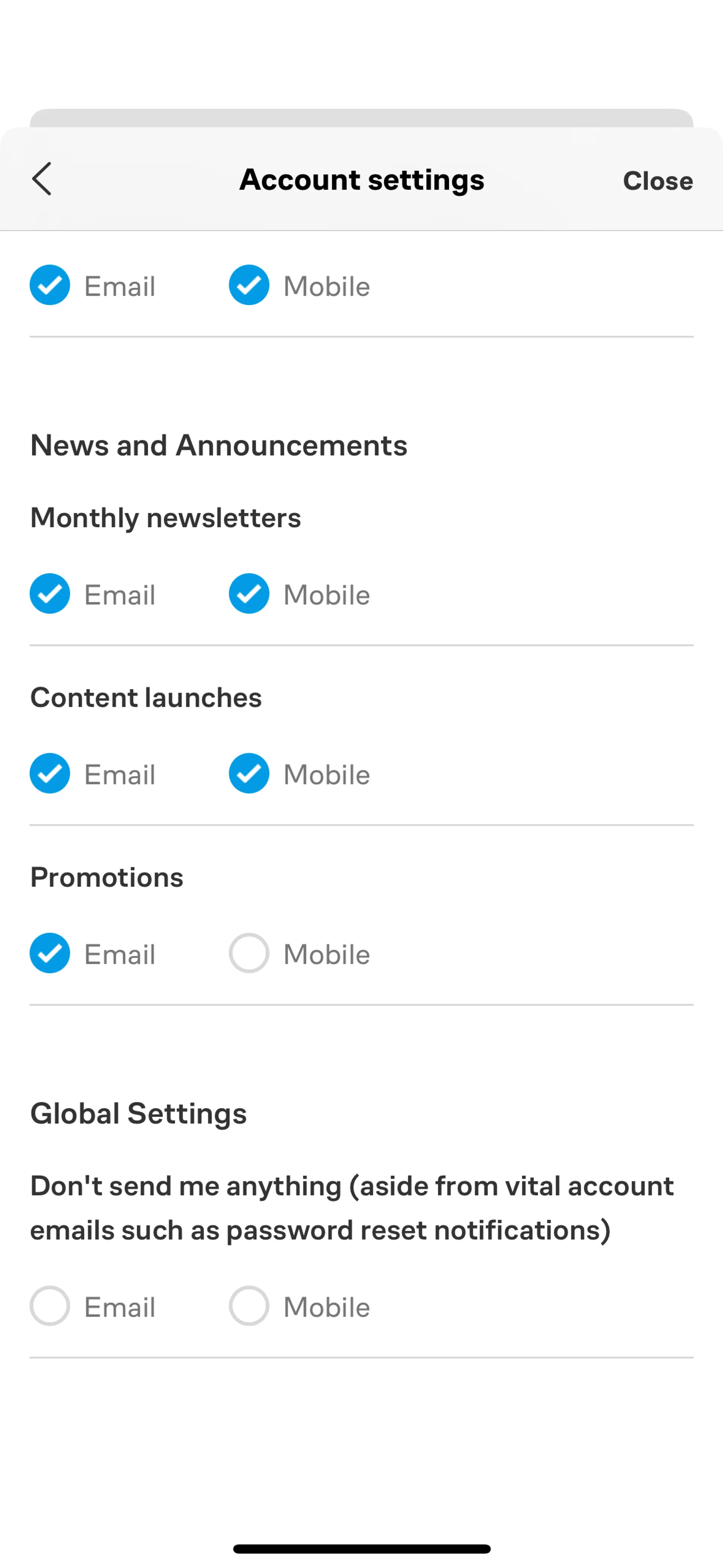Turn off Email for Promotions
Viewport: 723px width, 1568px height.
50,953
